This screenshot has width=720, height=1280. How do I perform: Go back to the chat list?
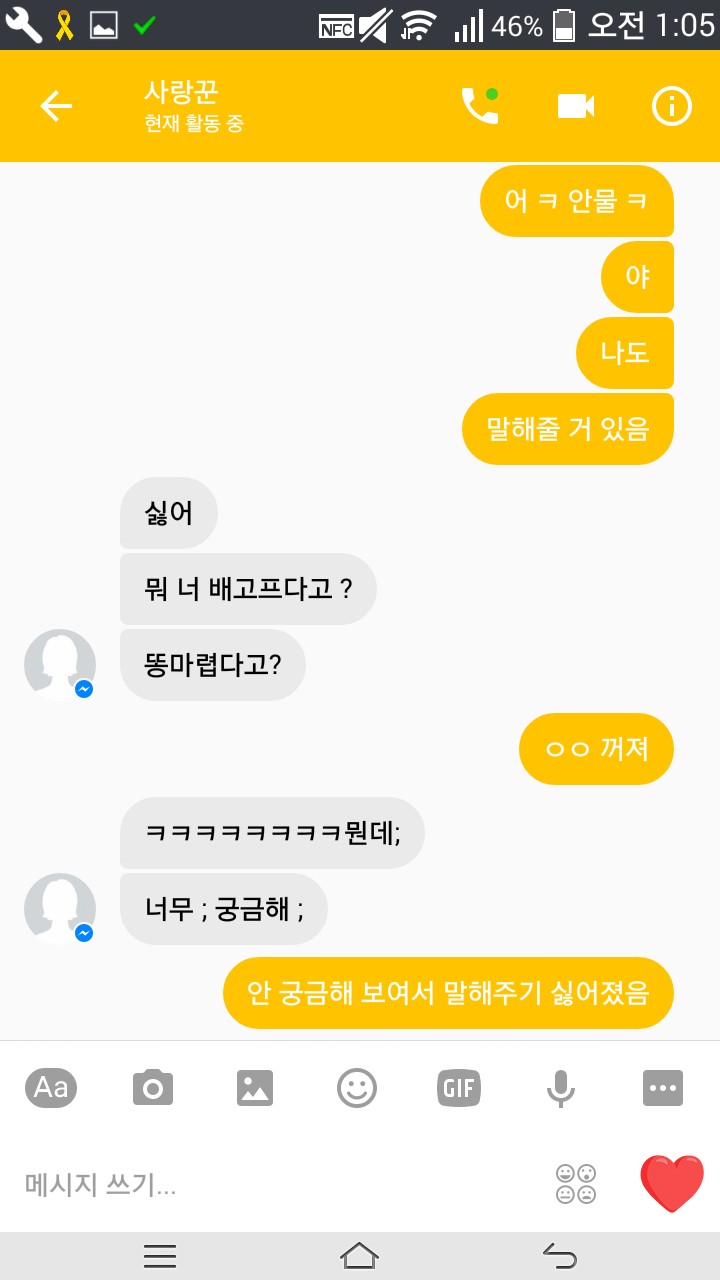[57, 106]
